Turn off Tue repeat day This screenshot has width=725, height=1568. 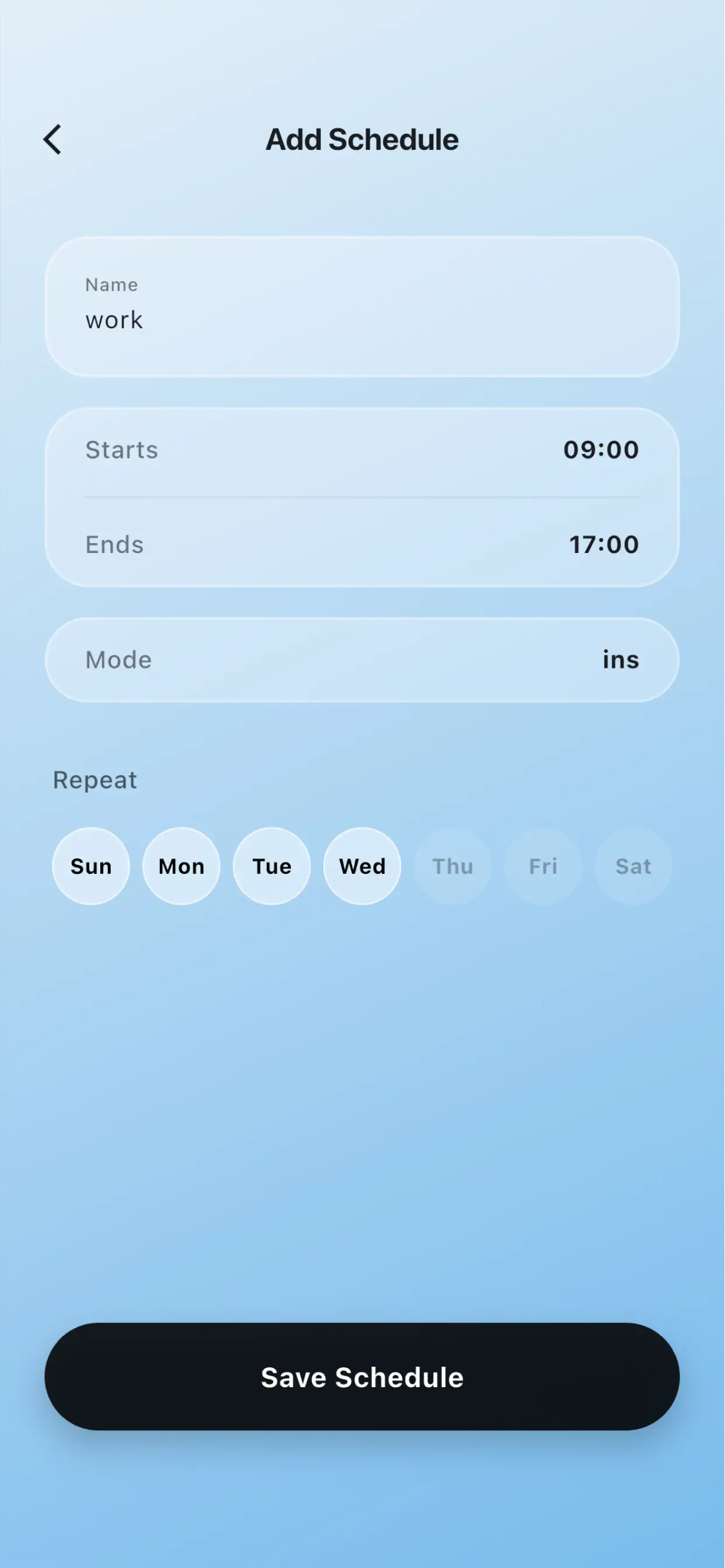click(271, 866)
